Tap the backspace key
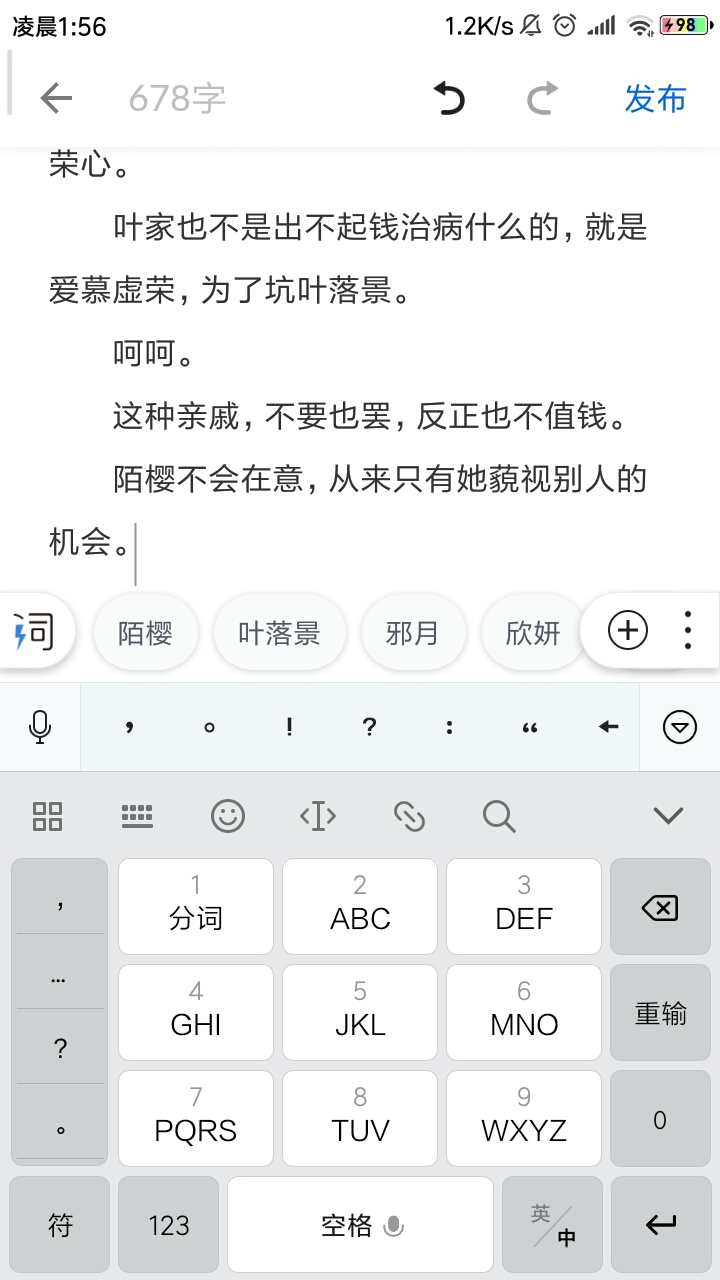Image resolution: width=720 pixels, height=1280 pixels. tap(659, 907)
